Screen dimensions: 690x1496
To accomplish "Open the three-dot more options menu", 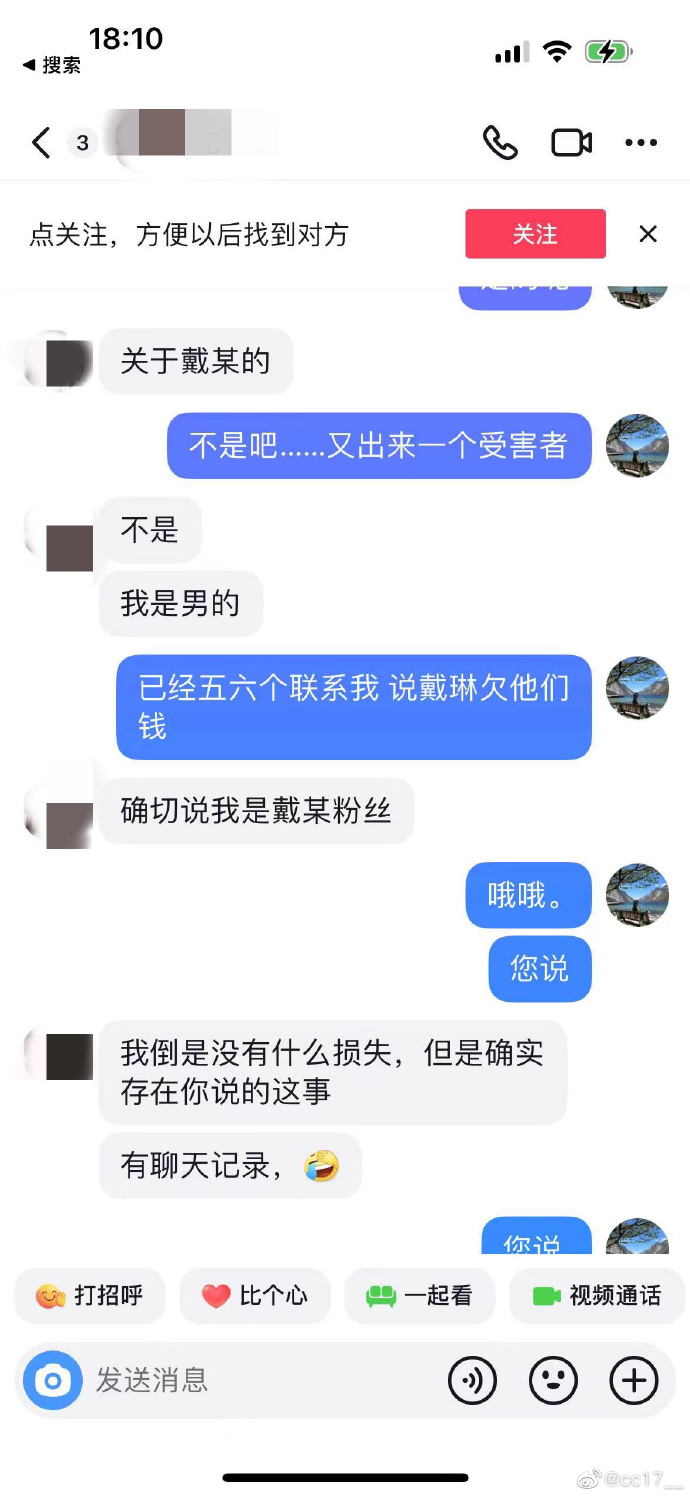I will click(x=641, y=143).
